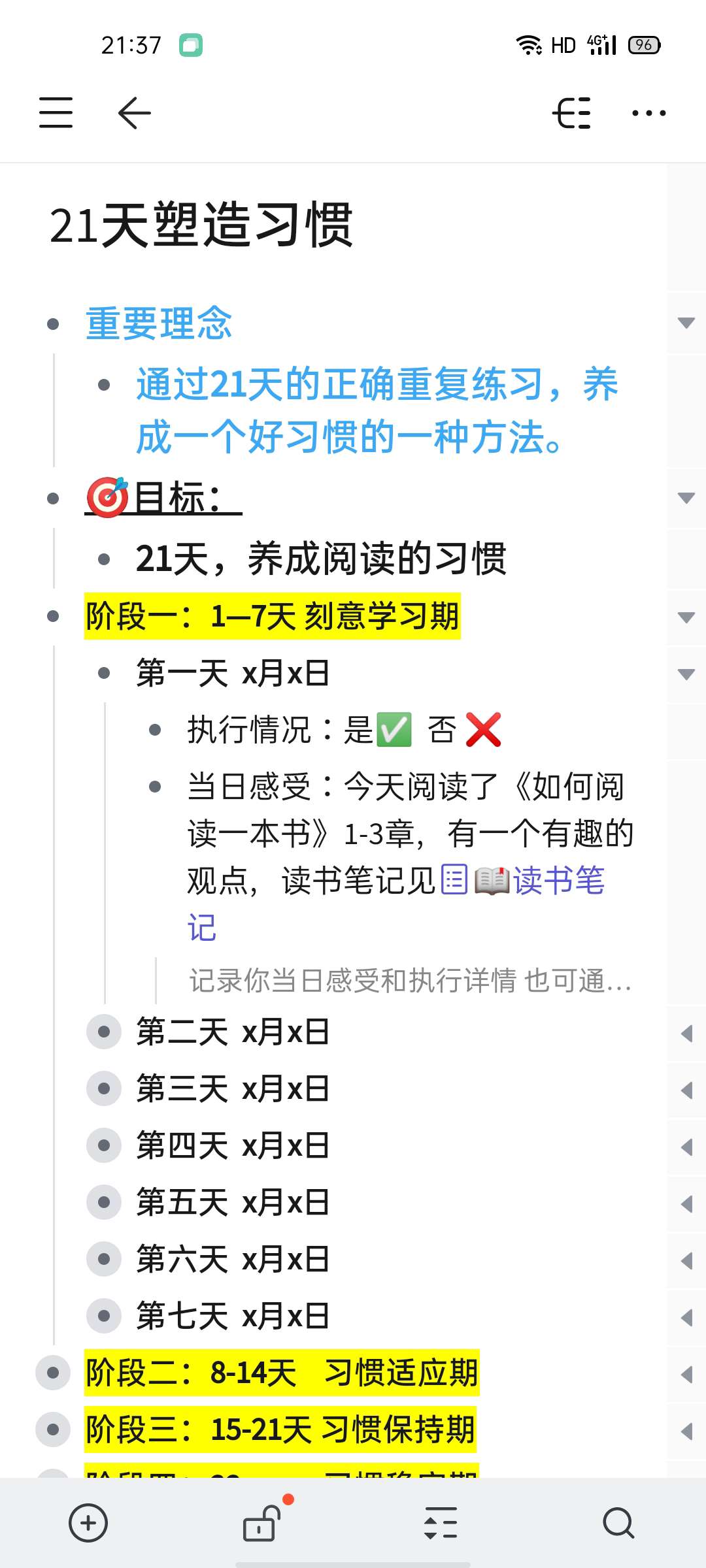Tap the lock icon in bottom toolbar
The width and height of the screenshot is (706, 1568).
[260, 1523]
